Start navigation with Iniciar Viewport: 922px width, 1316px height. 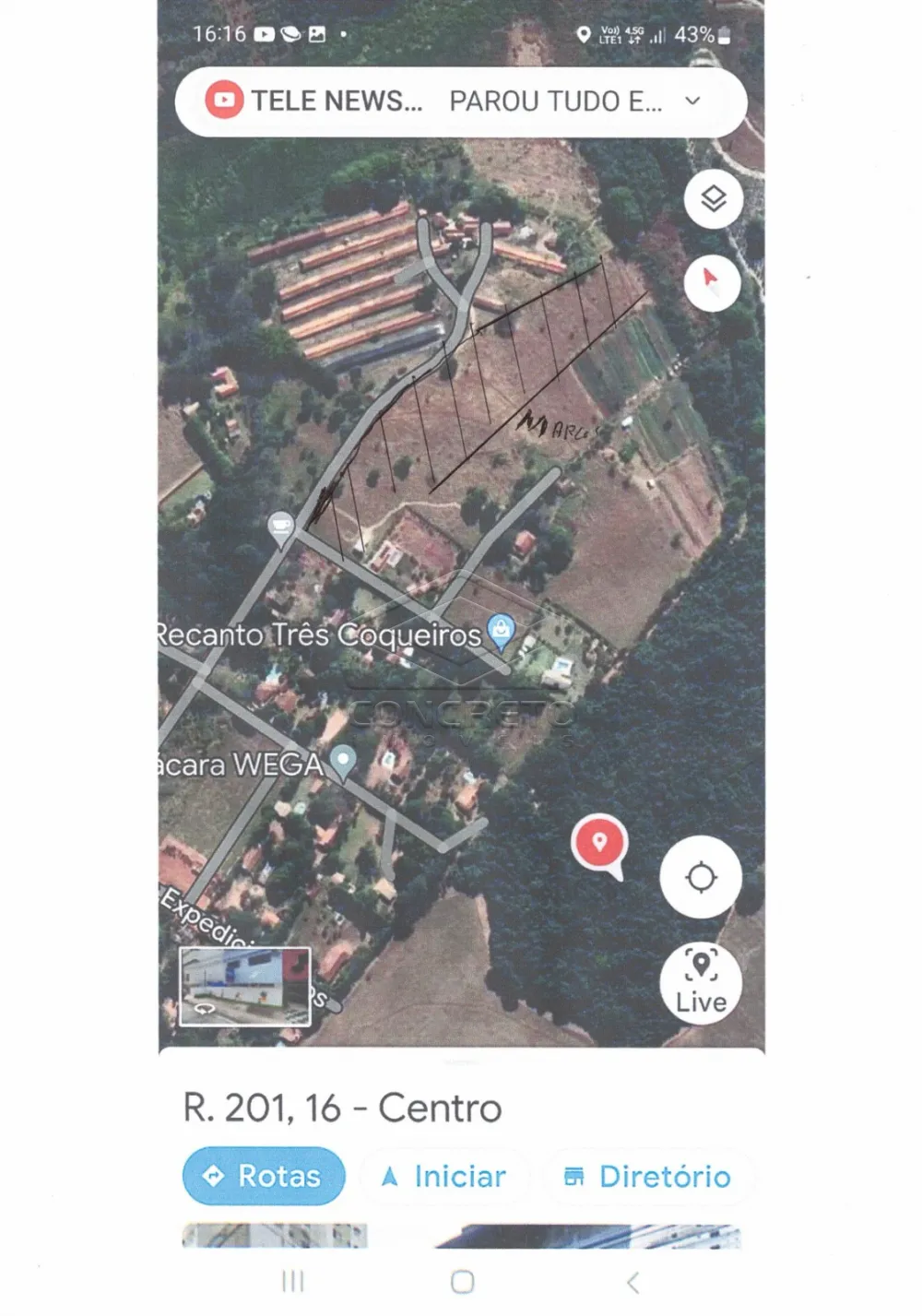click(444, 1177)
